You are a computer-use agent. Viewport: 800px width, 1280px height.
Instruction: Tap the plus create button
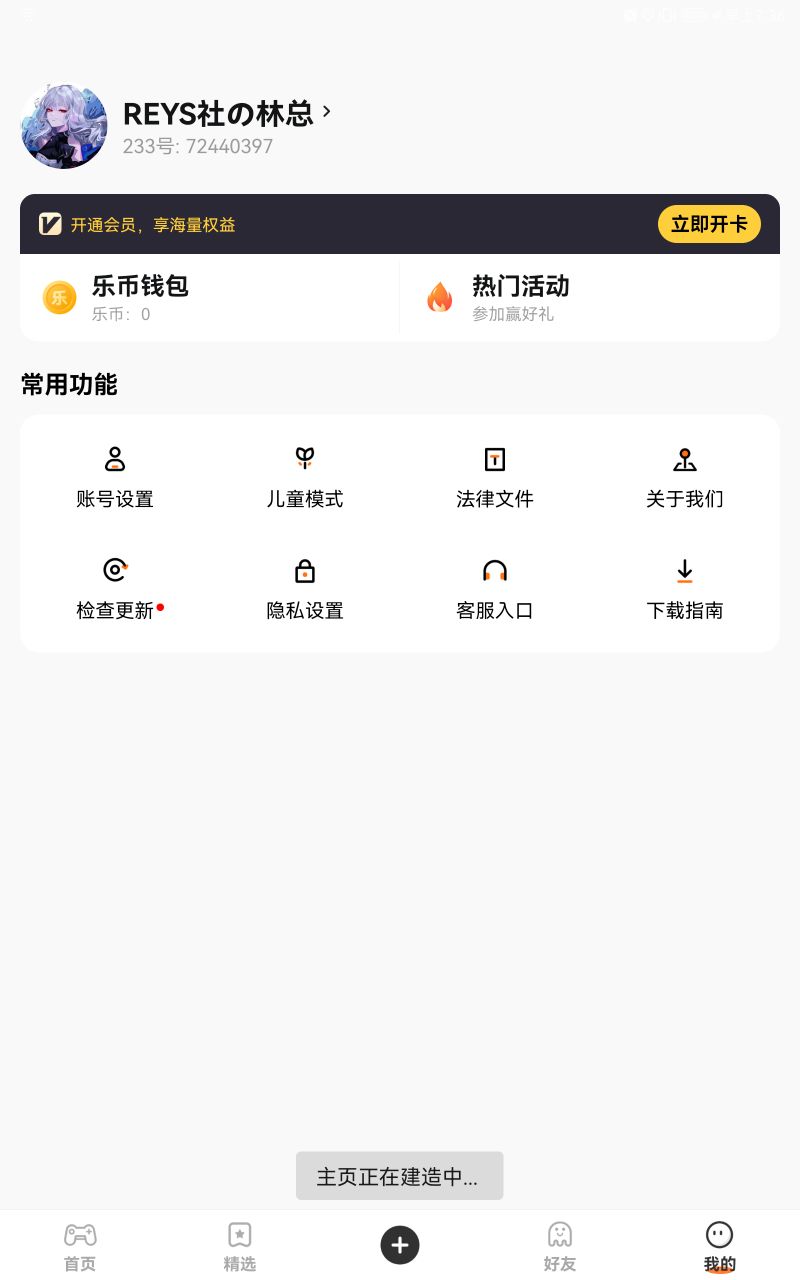tap(400, 1245)
